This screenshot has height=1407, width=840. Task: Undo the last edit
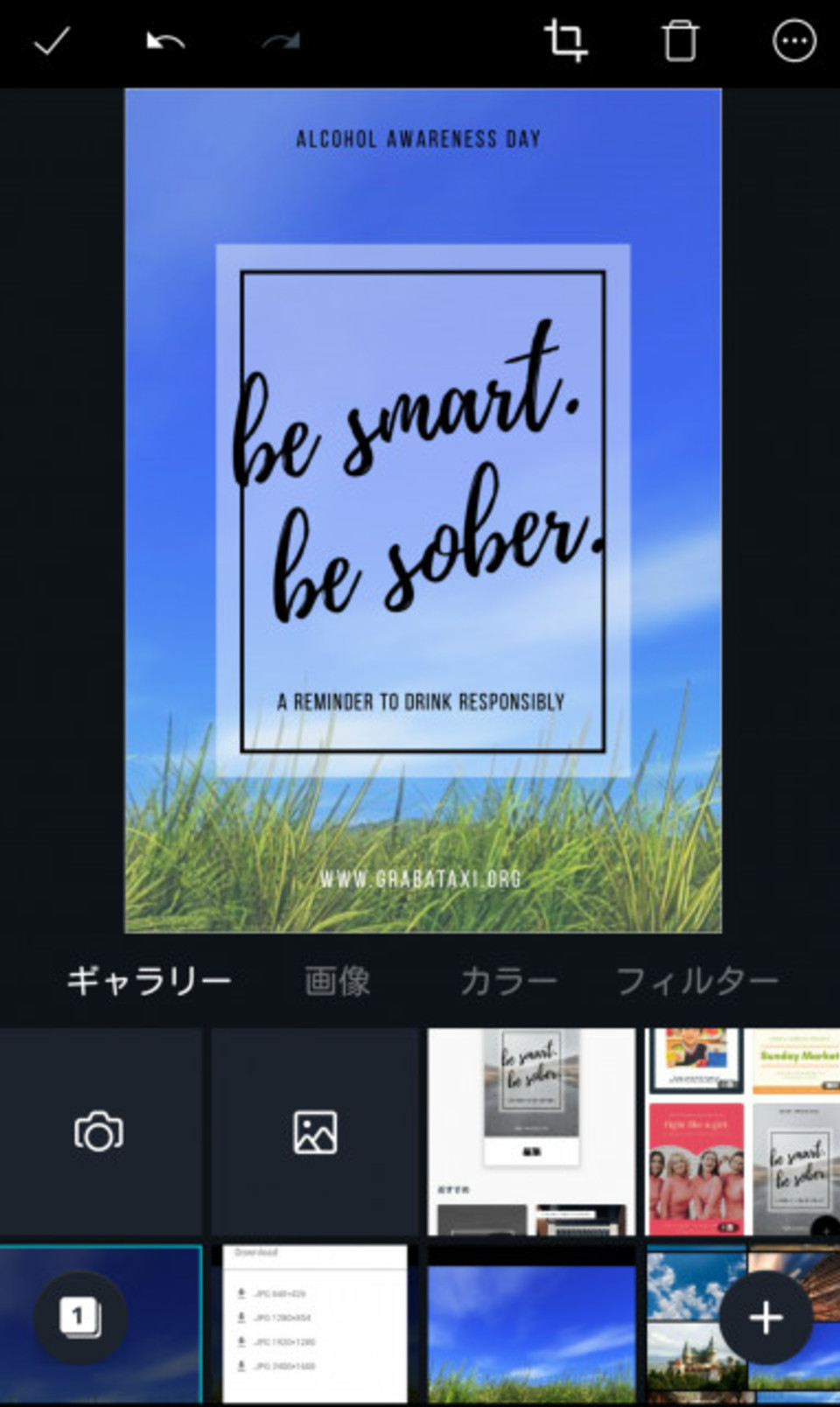[165, 41]
